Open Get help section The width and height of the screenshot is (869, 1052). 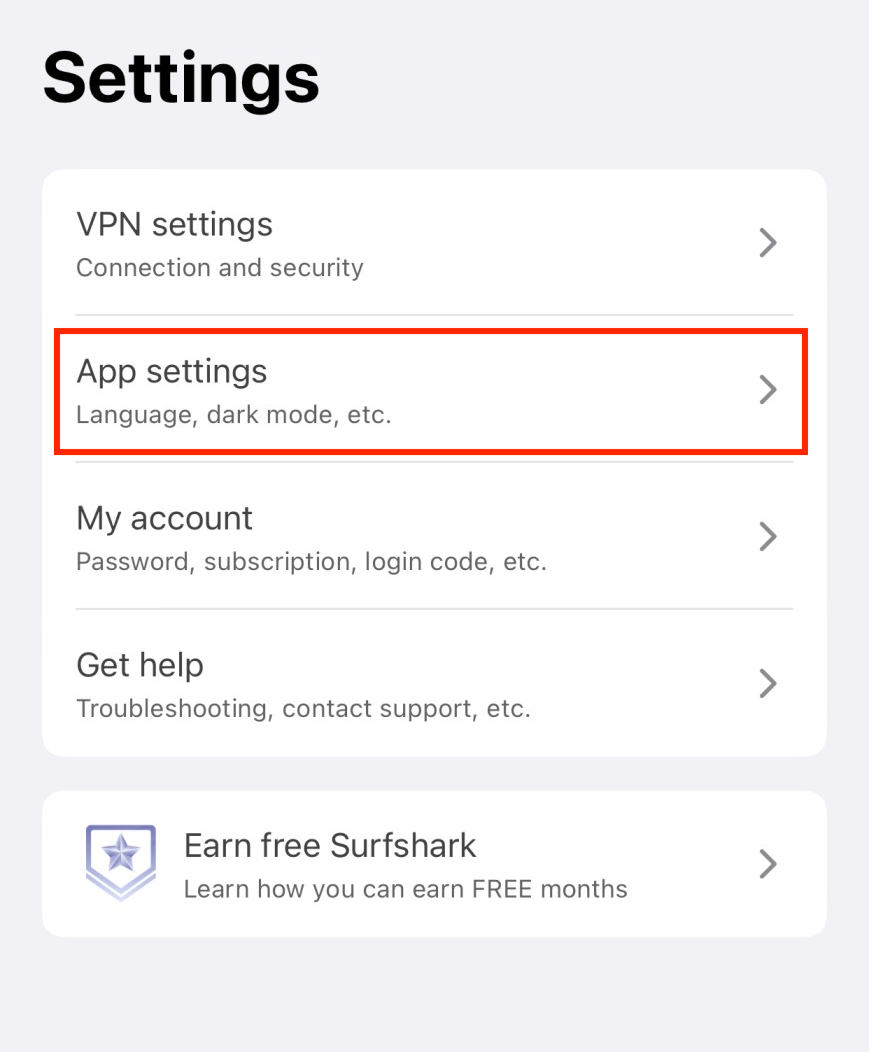coord(433,684)
